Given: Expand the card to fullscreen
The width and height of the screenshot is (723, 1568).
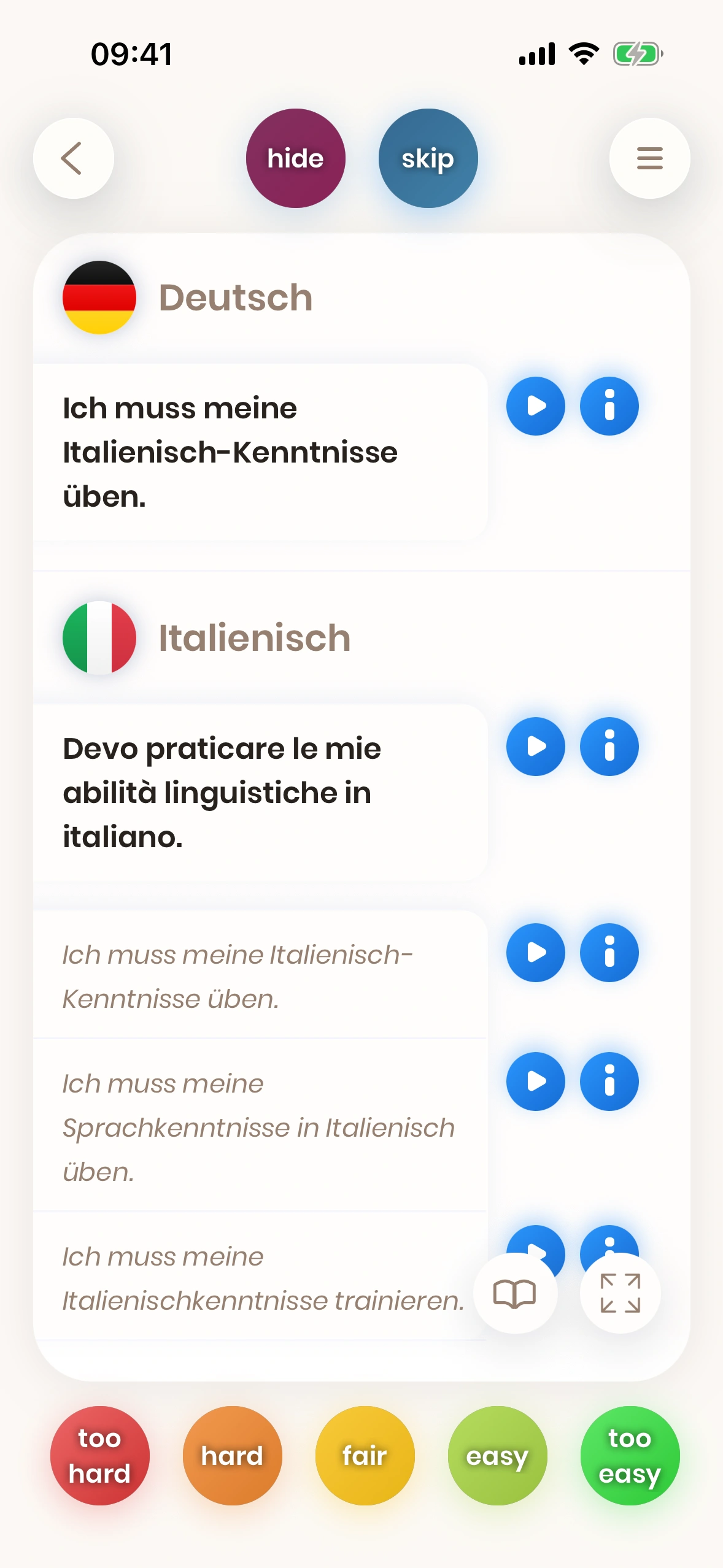Looking at the screenshot, I should (x=620, y=1293).
